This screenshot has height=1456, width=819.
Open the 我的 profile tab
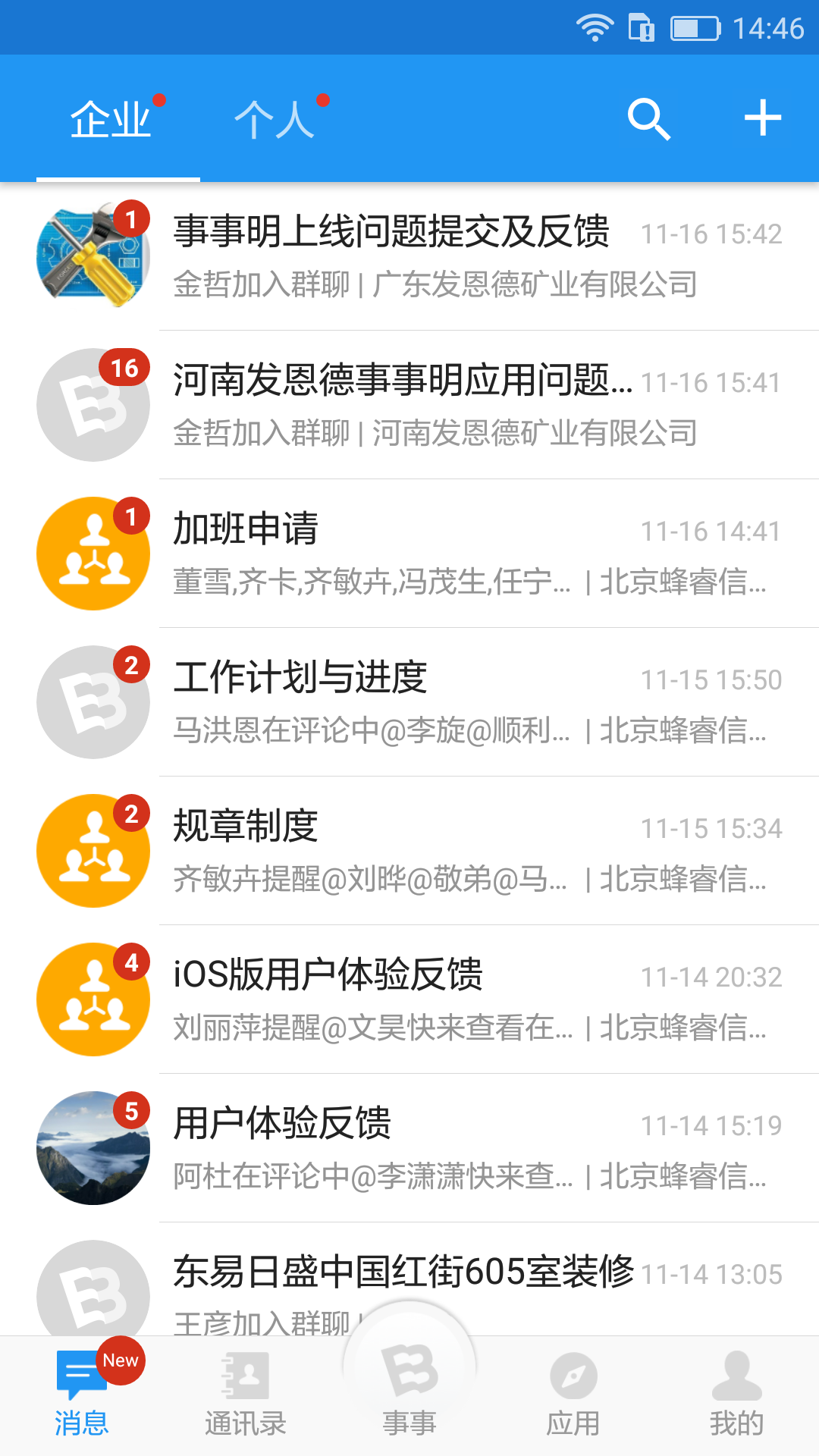tap(736, 1395)
